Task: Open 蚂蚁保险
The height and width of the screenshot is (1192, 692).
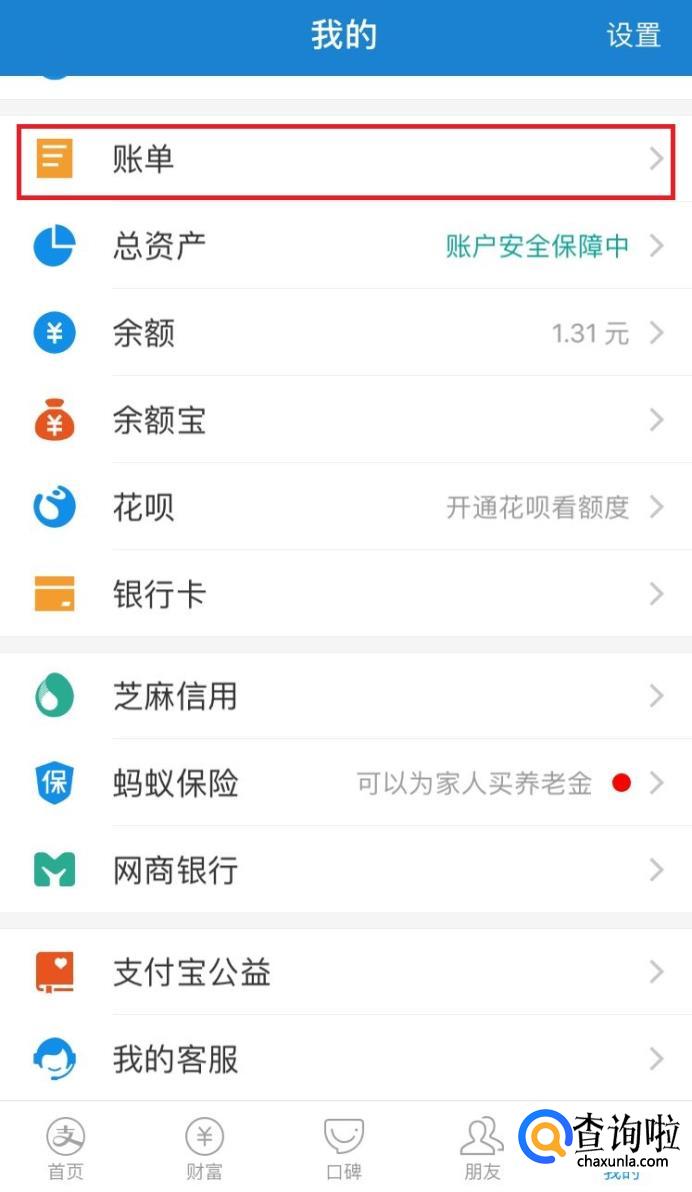Action: click(x=344, y=783)
